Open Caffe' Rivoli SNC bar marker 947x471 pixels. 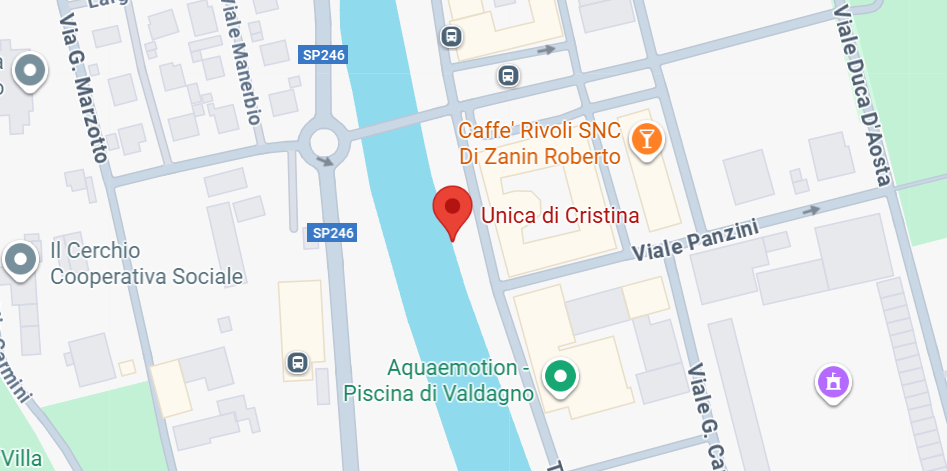[647, 138]
